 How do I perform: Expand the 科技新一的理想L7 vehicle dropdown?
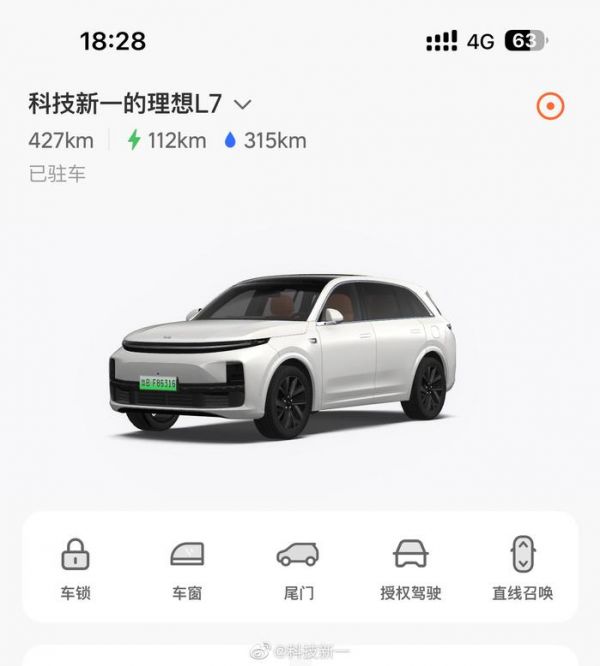pos(242,104)
